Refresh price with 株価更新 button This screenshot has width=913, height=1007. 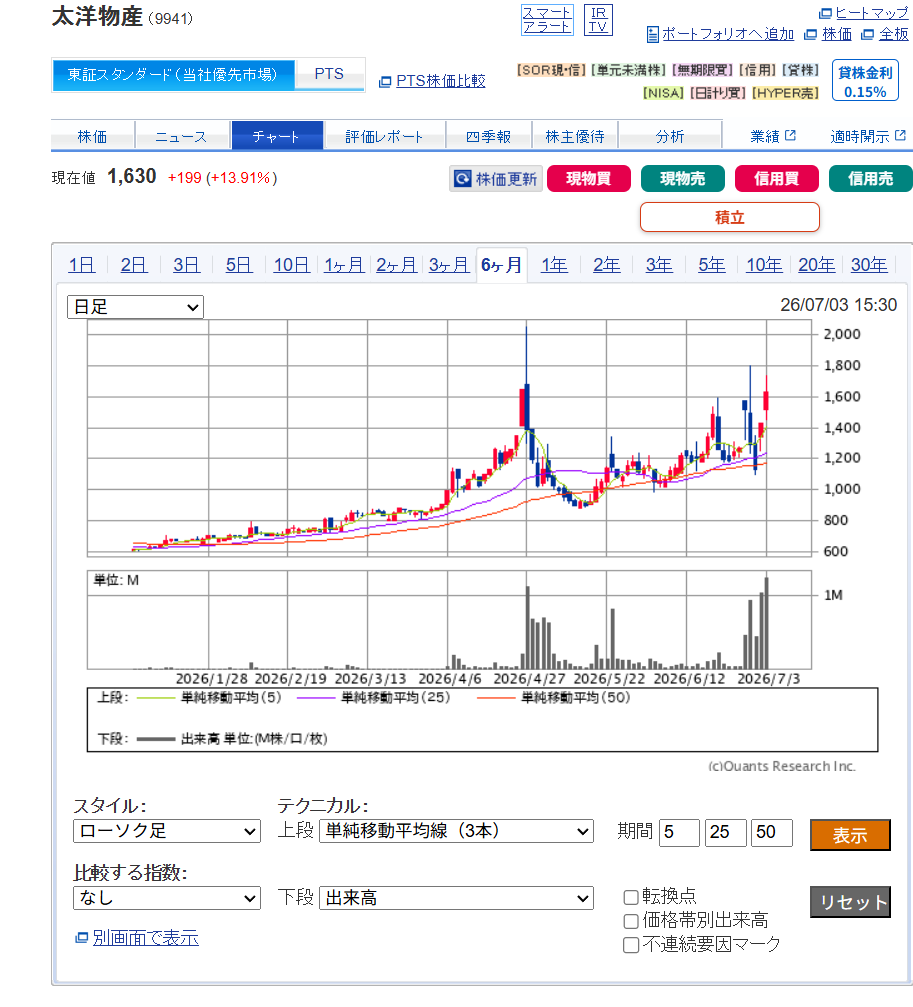(496, 179)
